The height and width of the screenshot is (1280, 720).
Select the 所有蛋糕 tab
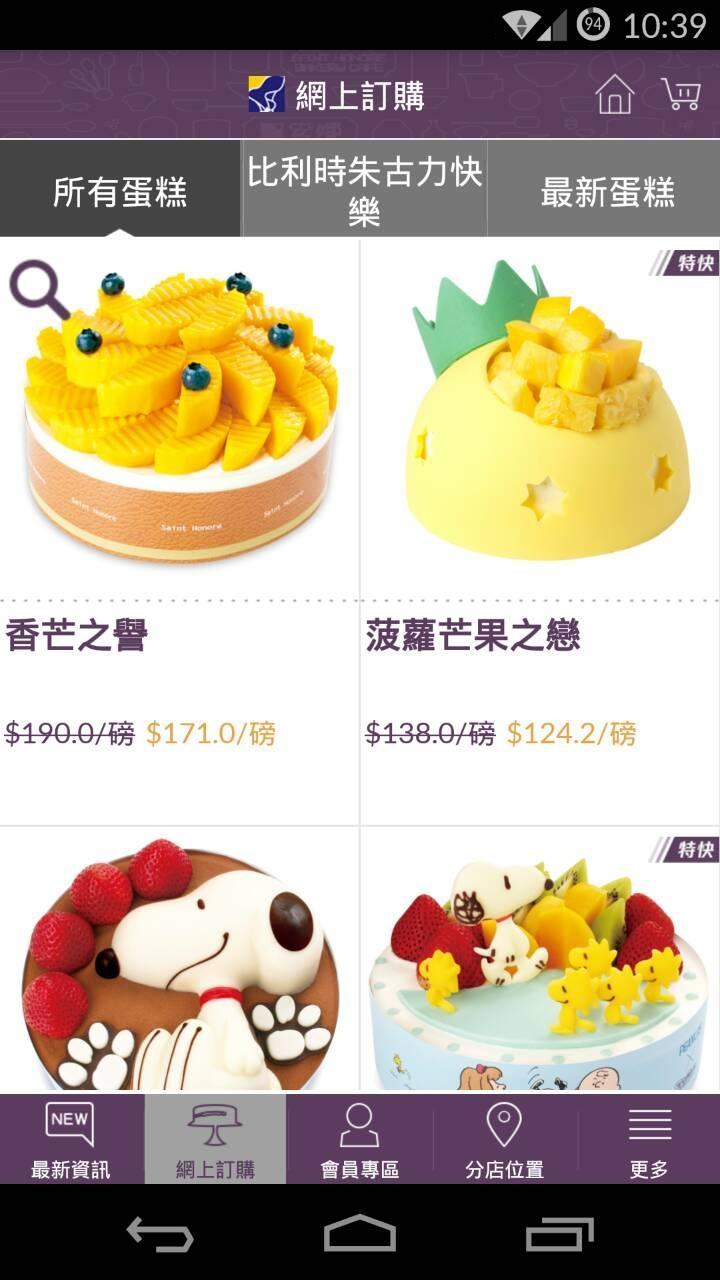coord(120,190)
